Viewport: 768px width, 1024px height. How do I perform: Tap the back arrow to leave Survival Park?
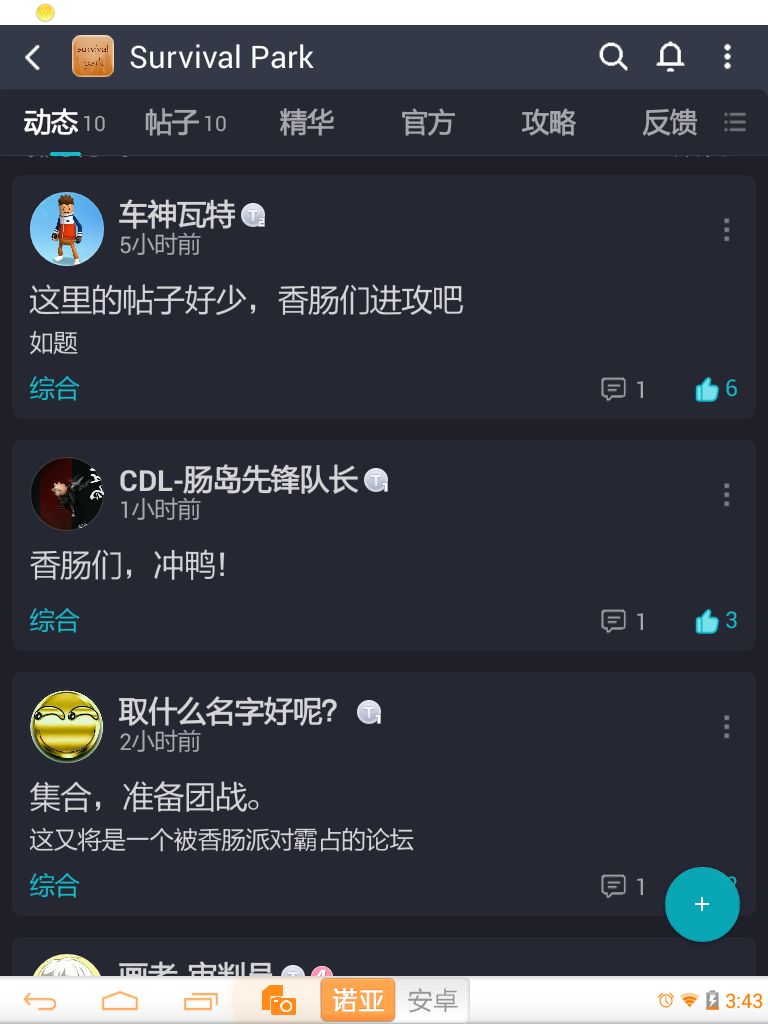click(x=32, y=57)
